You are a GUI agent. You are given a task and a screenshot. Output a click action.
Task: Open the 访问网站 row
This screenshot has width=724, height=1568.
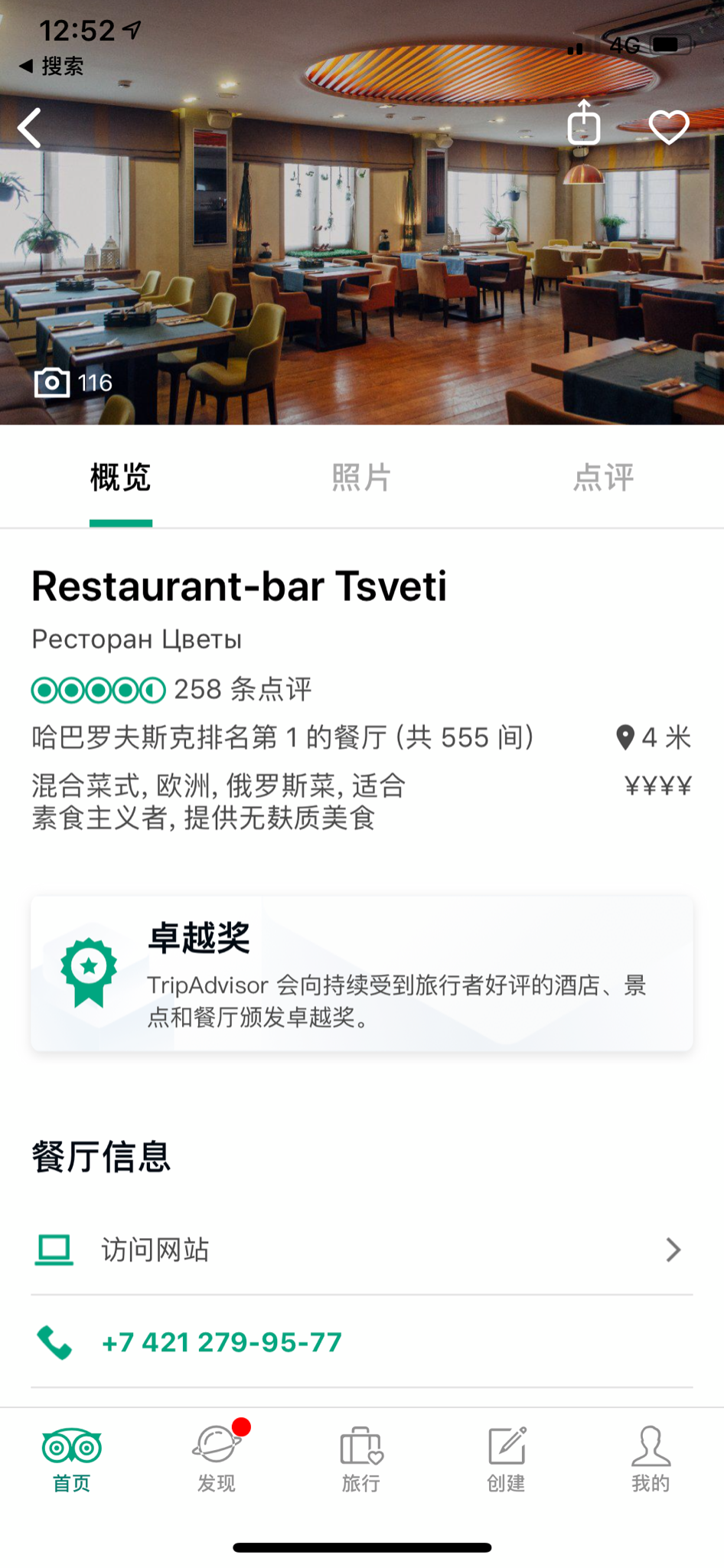362,1249
